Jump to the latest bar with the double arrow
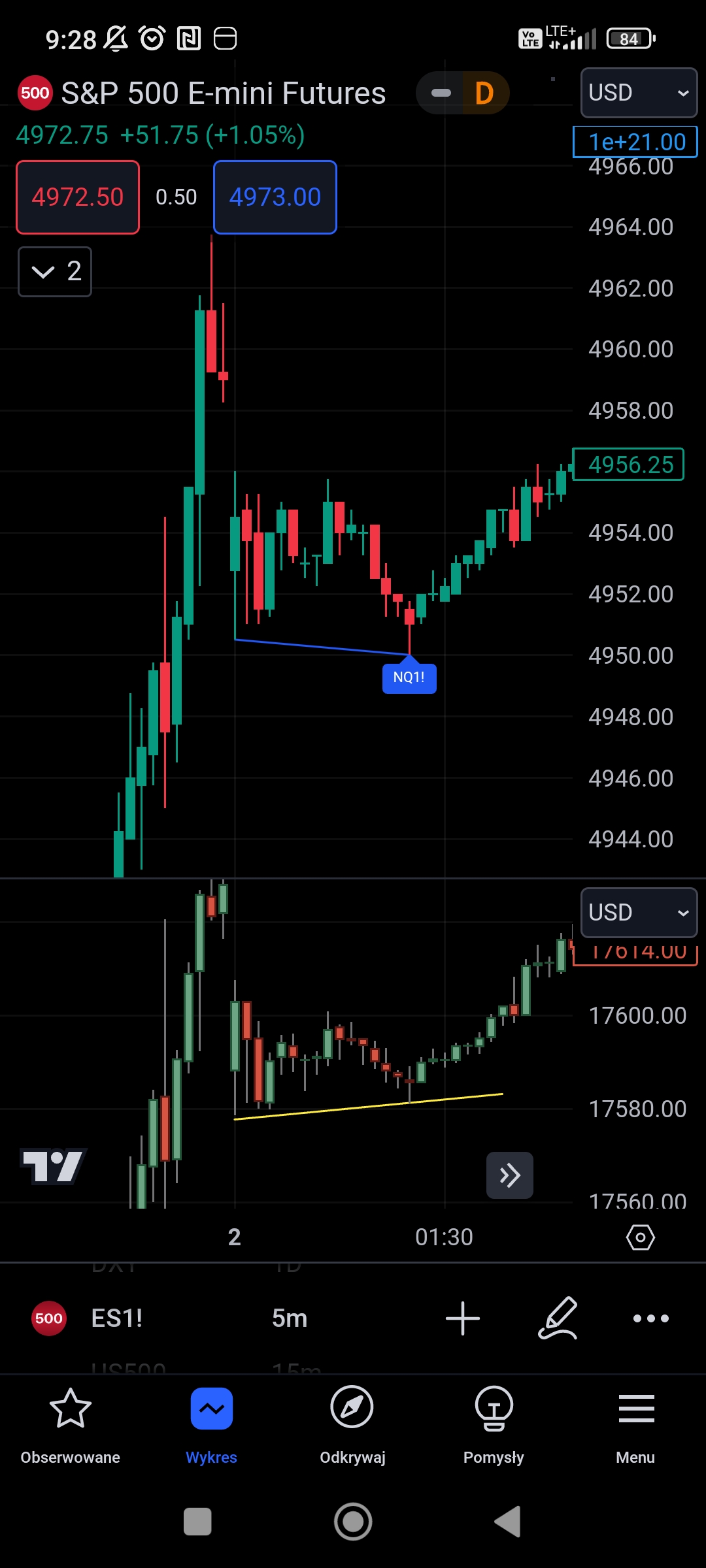This screenshot has height=1568, width=706. tap(510, 1175)
